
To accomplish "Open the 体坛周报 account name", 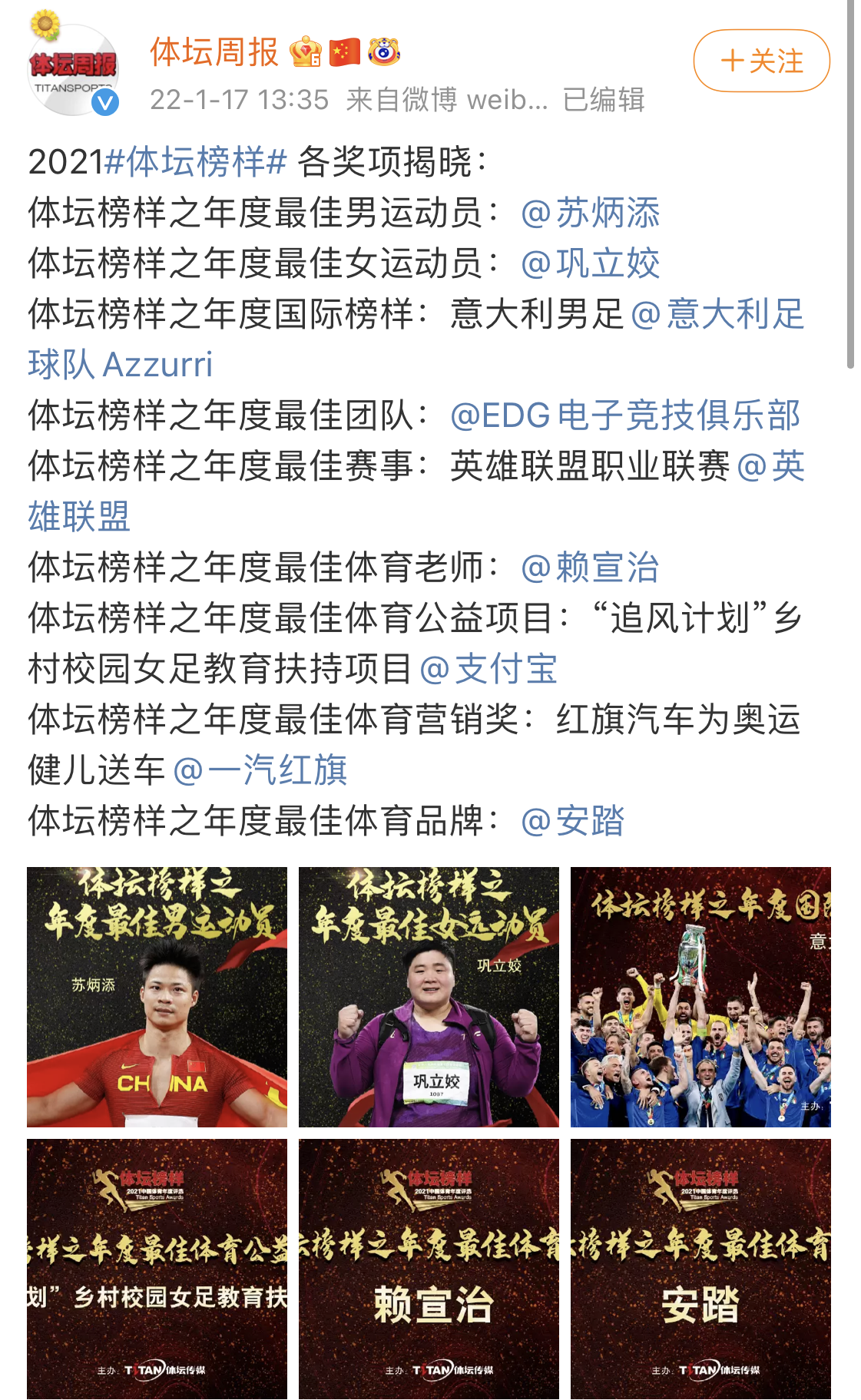I will [x=214, y=52].
